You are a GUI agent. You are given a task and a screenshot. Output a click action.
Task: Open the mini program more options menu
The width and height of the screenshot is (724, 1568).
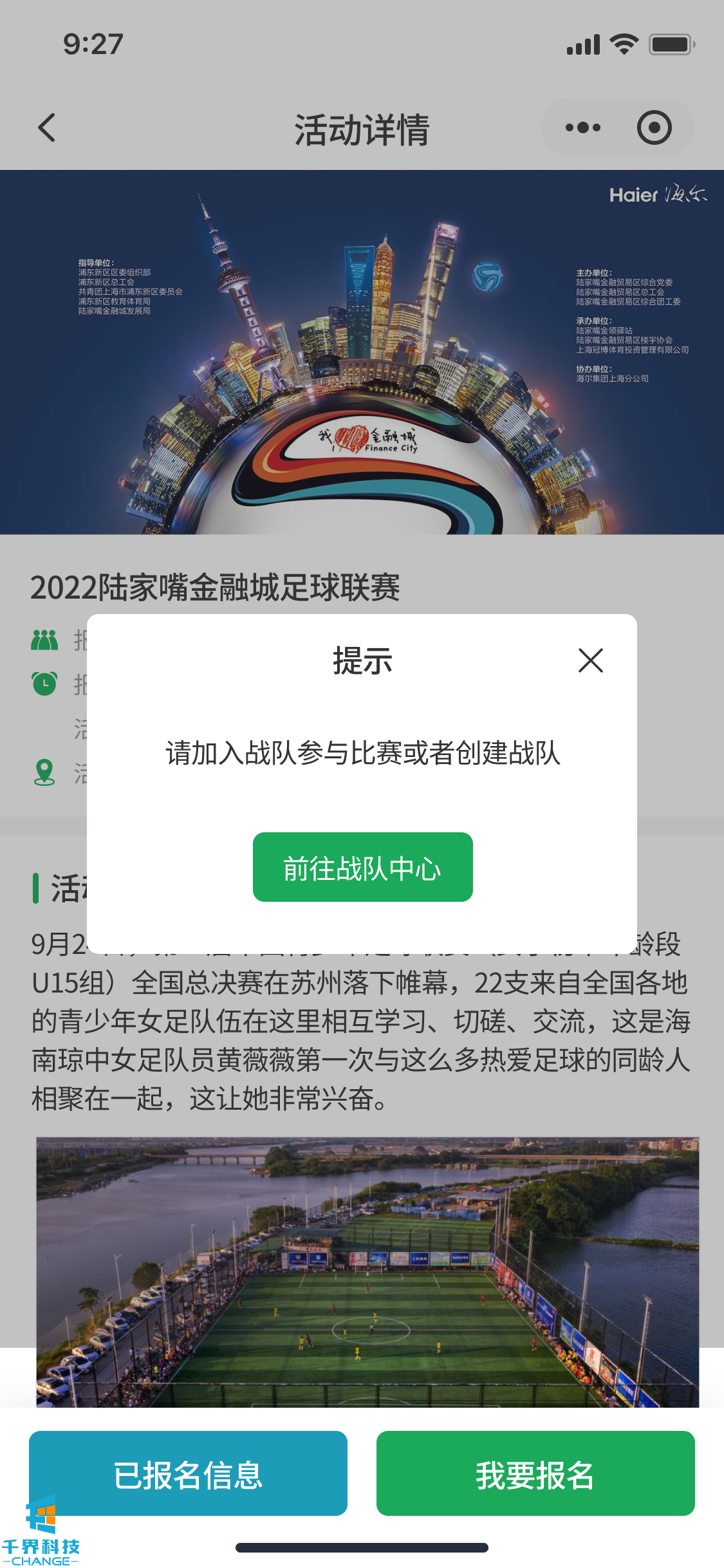tap(583, 127)
